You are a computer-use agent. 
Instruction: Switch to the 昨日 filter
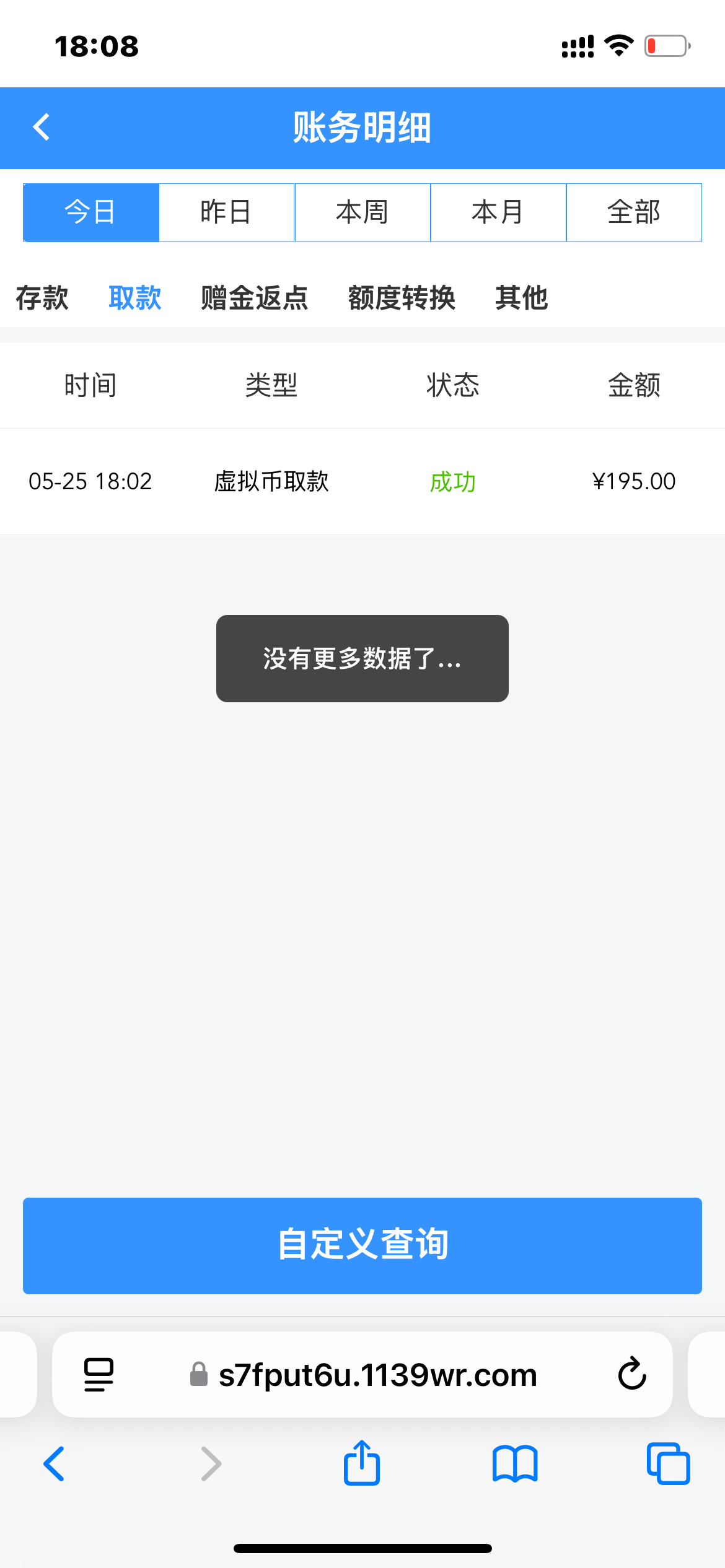(227, 212)
